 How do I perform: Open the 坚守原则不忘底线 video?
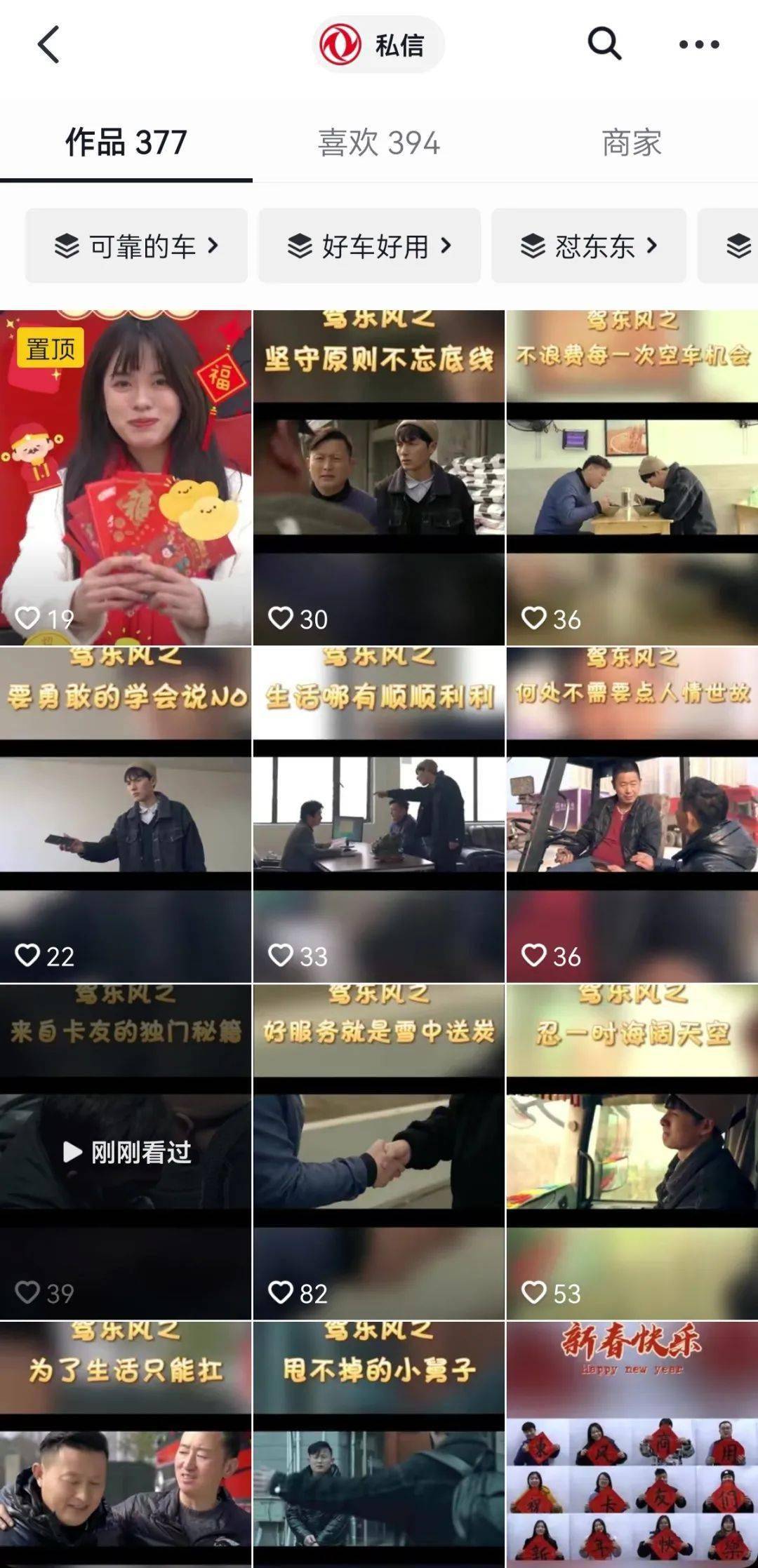[379, 477]
